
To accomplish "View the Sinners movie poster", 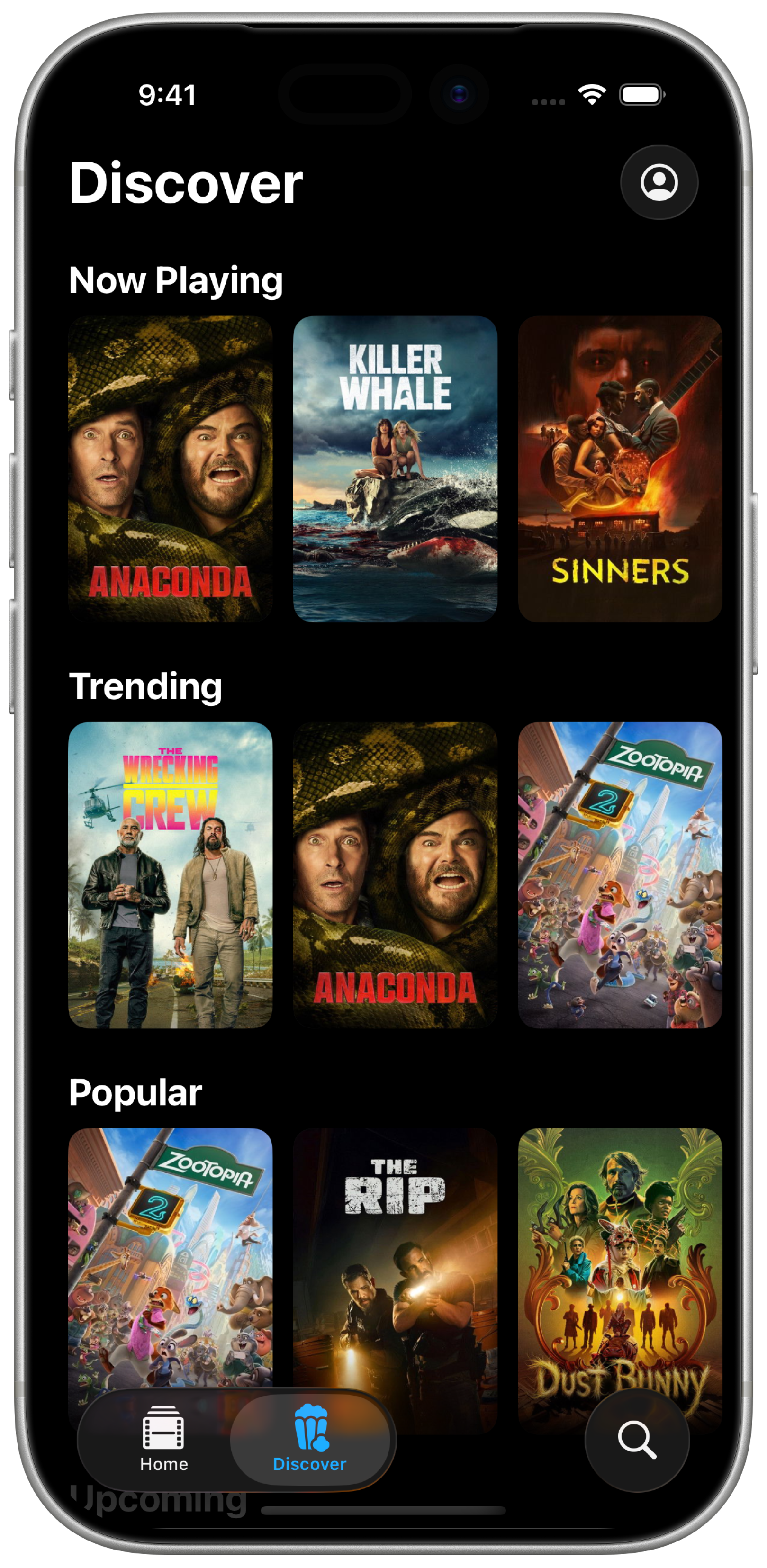I will (620, 469).
